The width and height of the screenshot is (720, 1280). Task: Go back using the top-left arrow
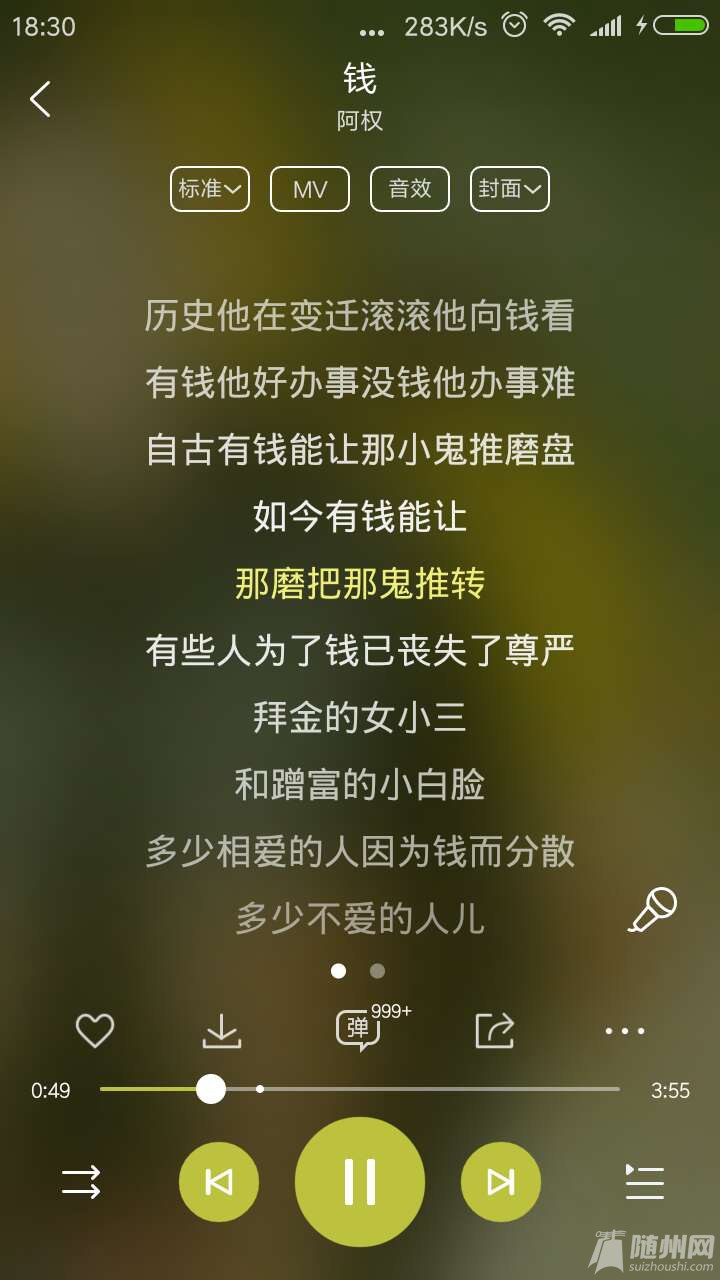pyautogui.click(x=40, y=99)
